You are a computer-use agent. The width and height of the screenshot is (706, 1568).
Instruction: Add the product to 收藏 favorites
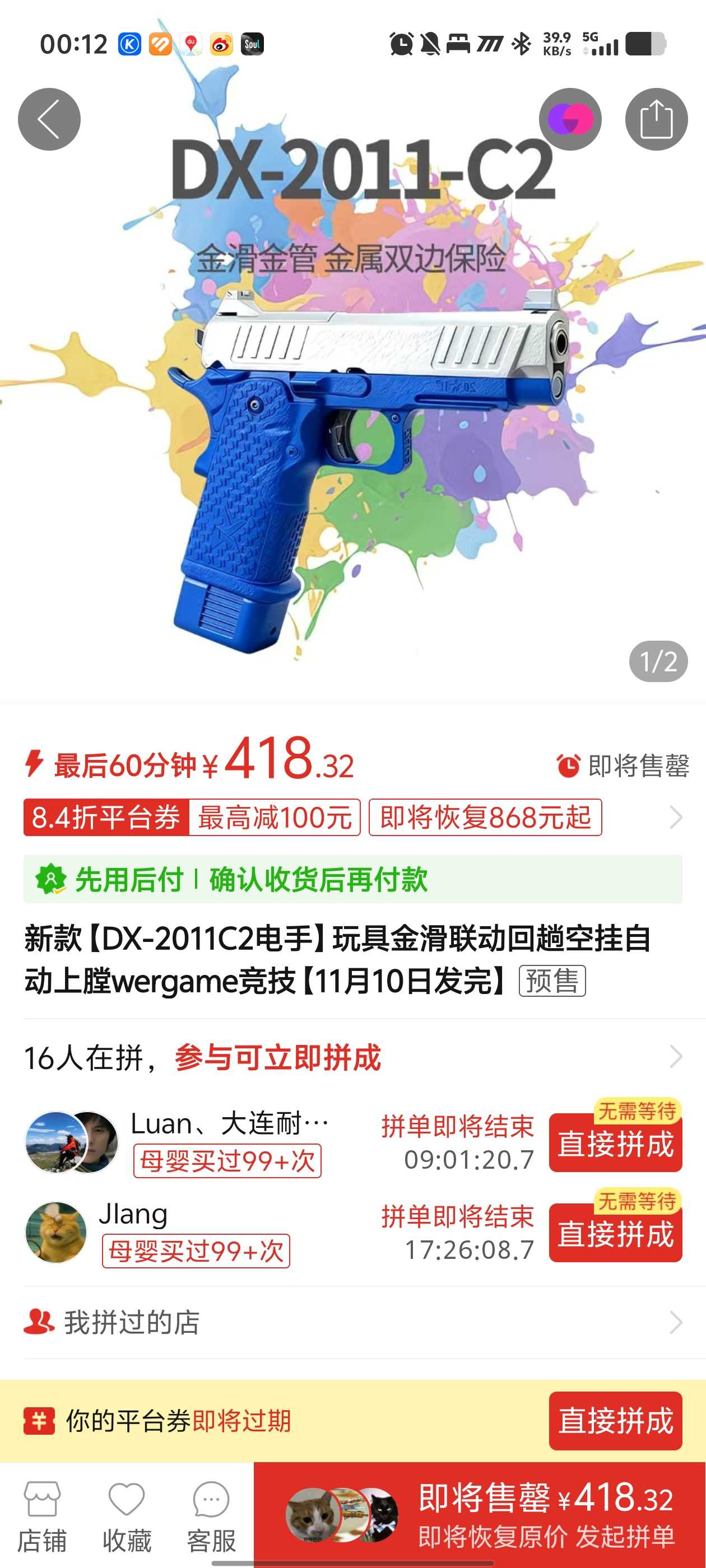pos(127,1517)
